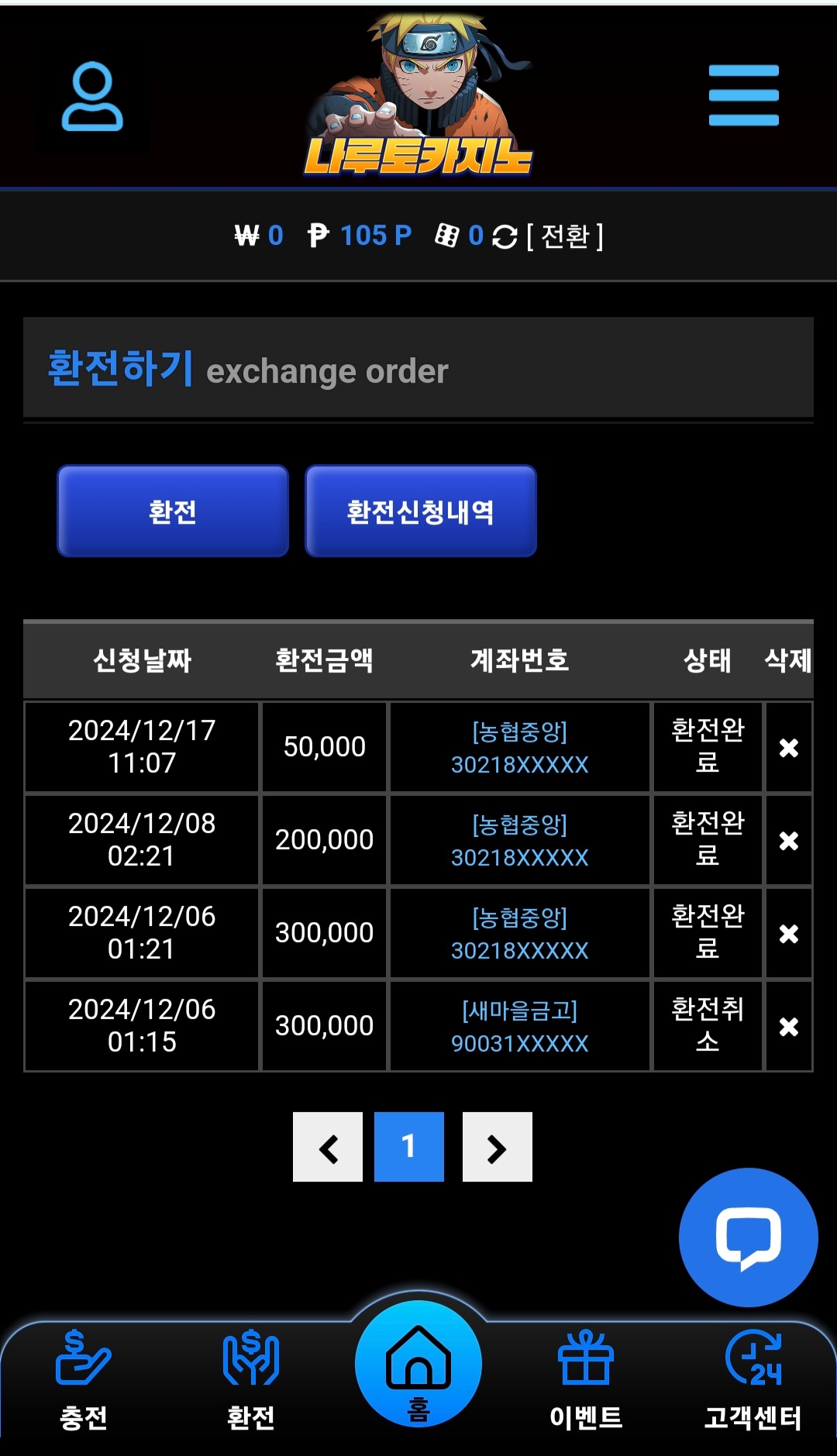Open the hamburger menu
This screenshot has height=1456, width=837.
point(743,95)
